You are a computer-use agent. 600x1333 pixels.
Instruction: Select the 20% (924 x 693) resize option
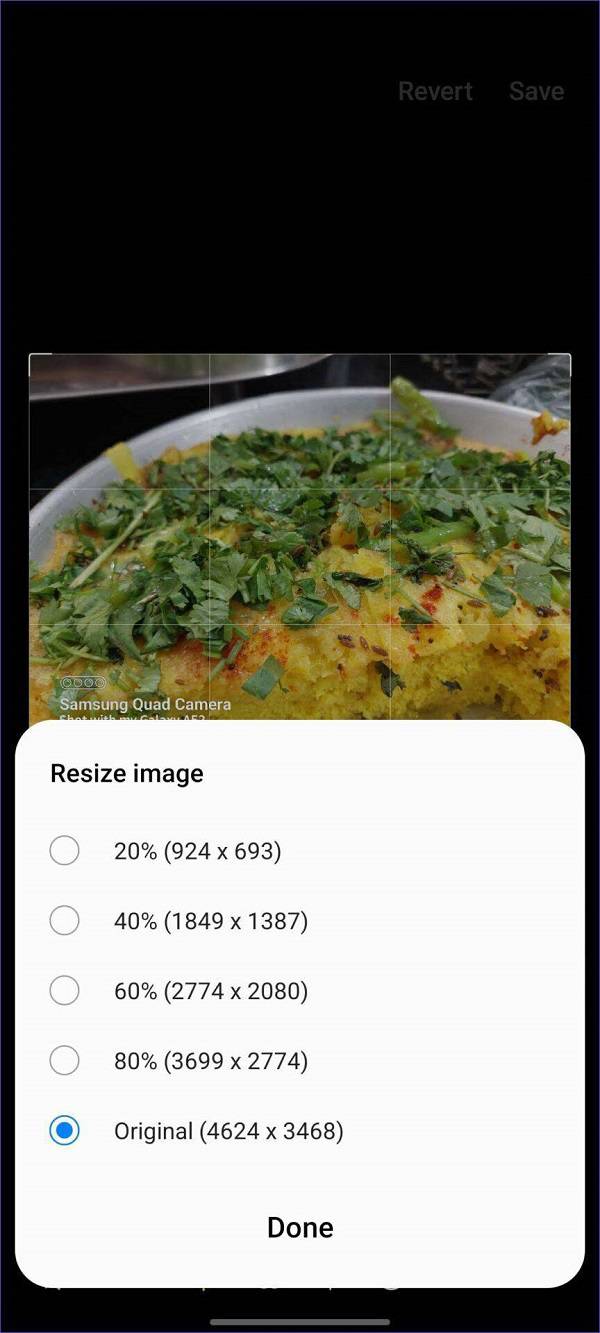tap(65, 851)
